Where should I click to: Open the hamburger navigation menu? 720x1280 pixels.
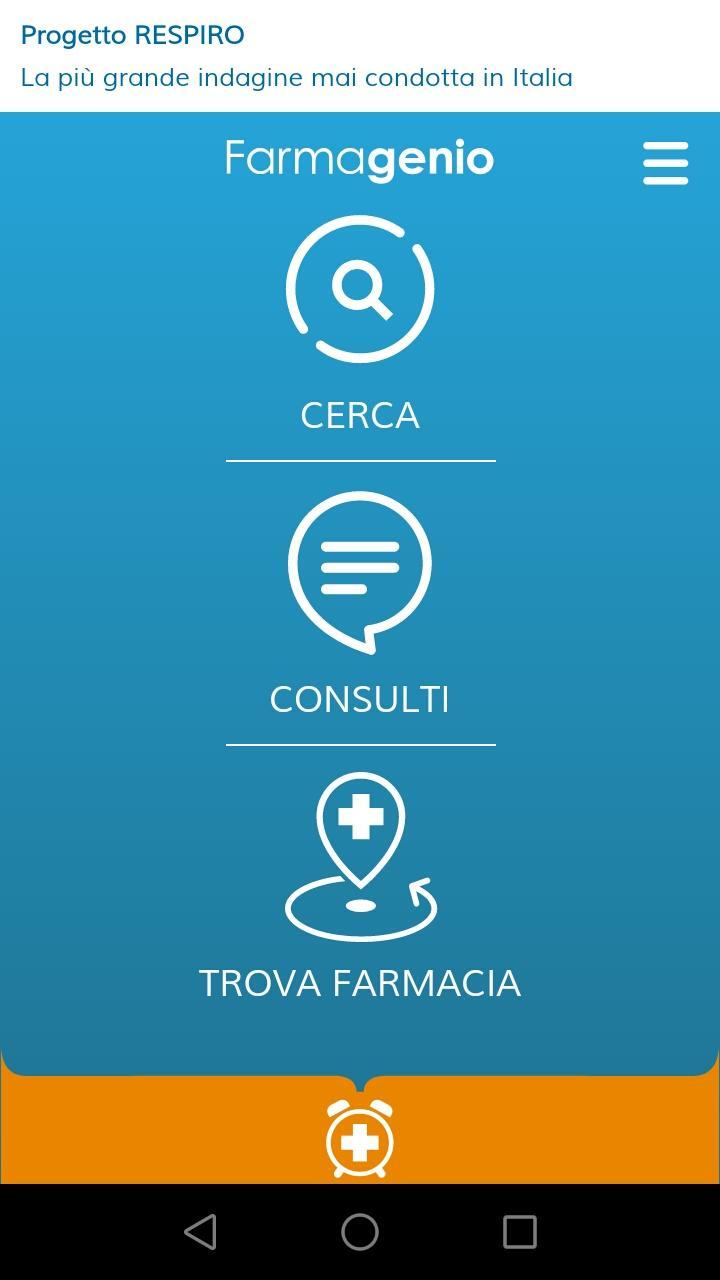coord(664,162)
